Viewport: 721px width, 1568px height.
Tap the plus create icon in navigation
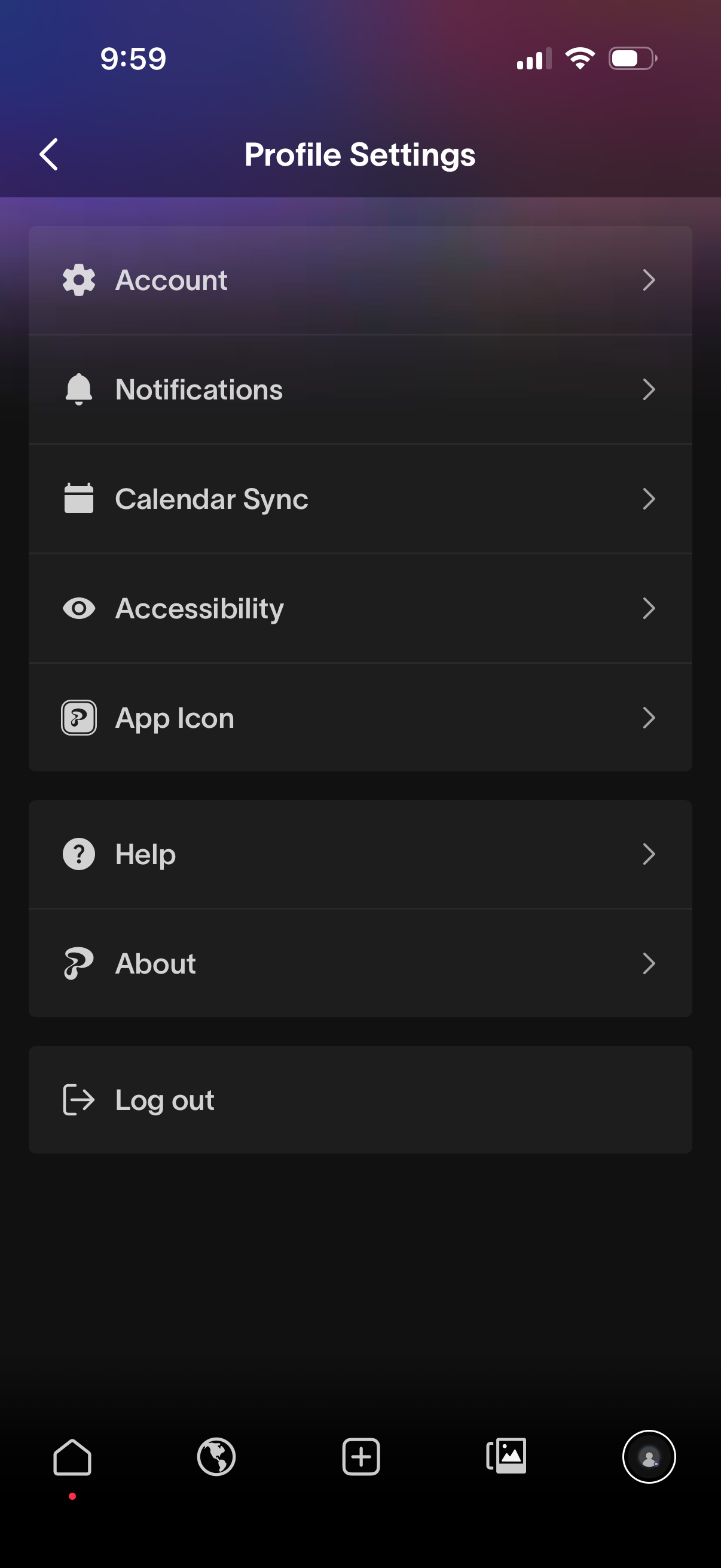pyautogui.click(x=360, y=1457)
